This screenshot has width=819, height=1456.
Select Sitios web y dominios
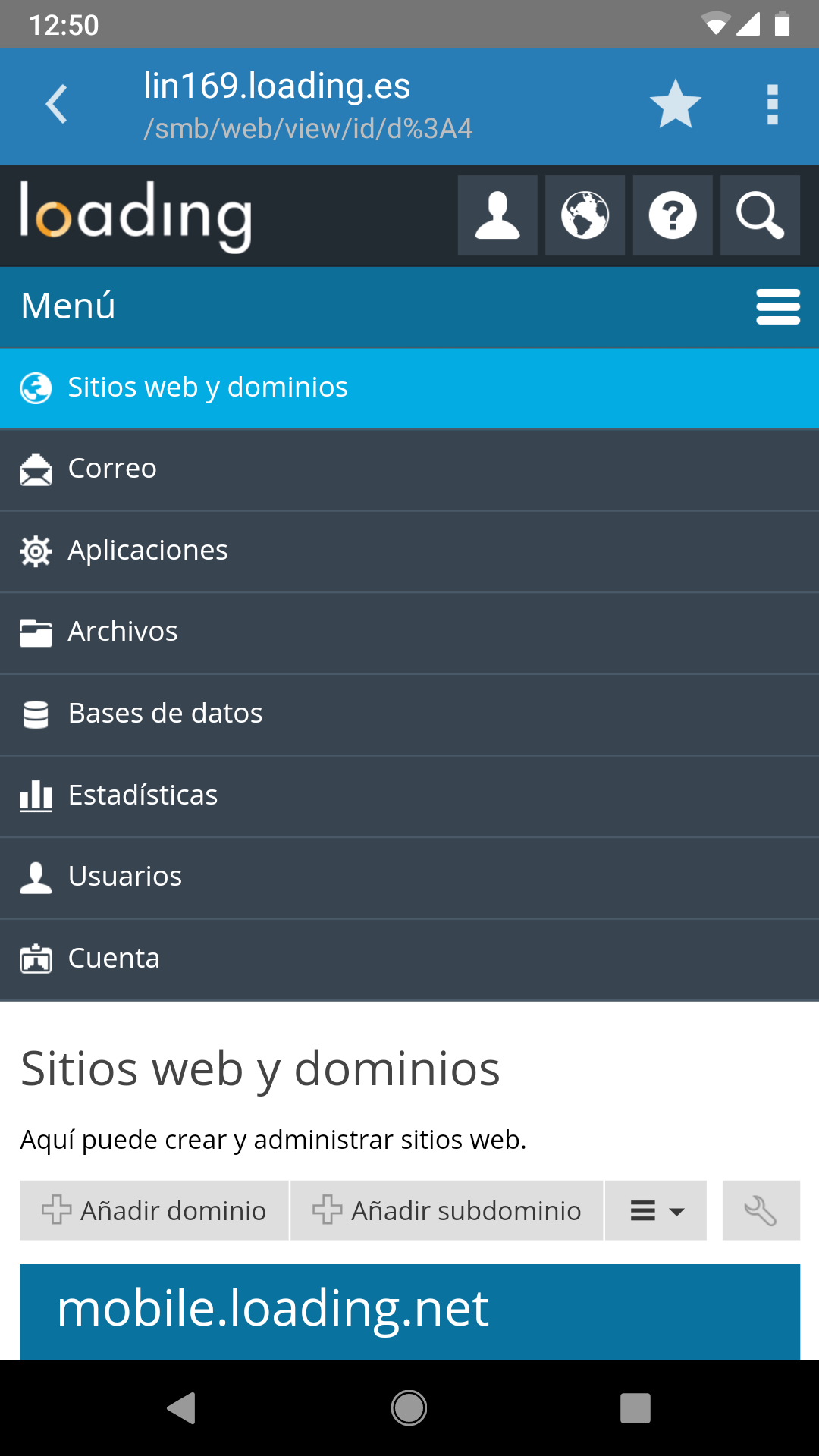click(x=409, y=388)
